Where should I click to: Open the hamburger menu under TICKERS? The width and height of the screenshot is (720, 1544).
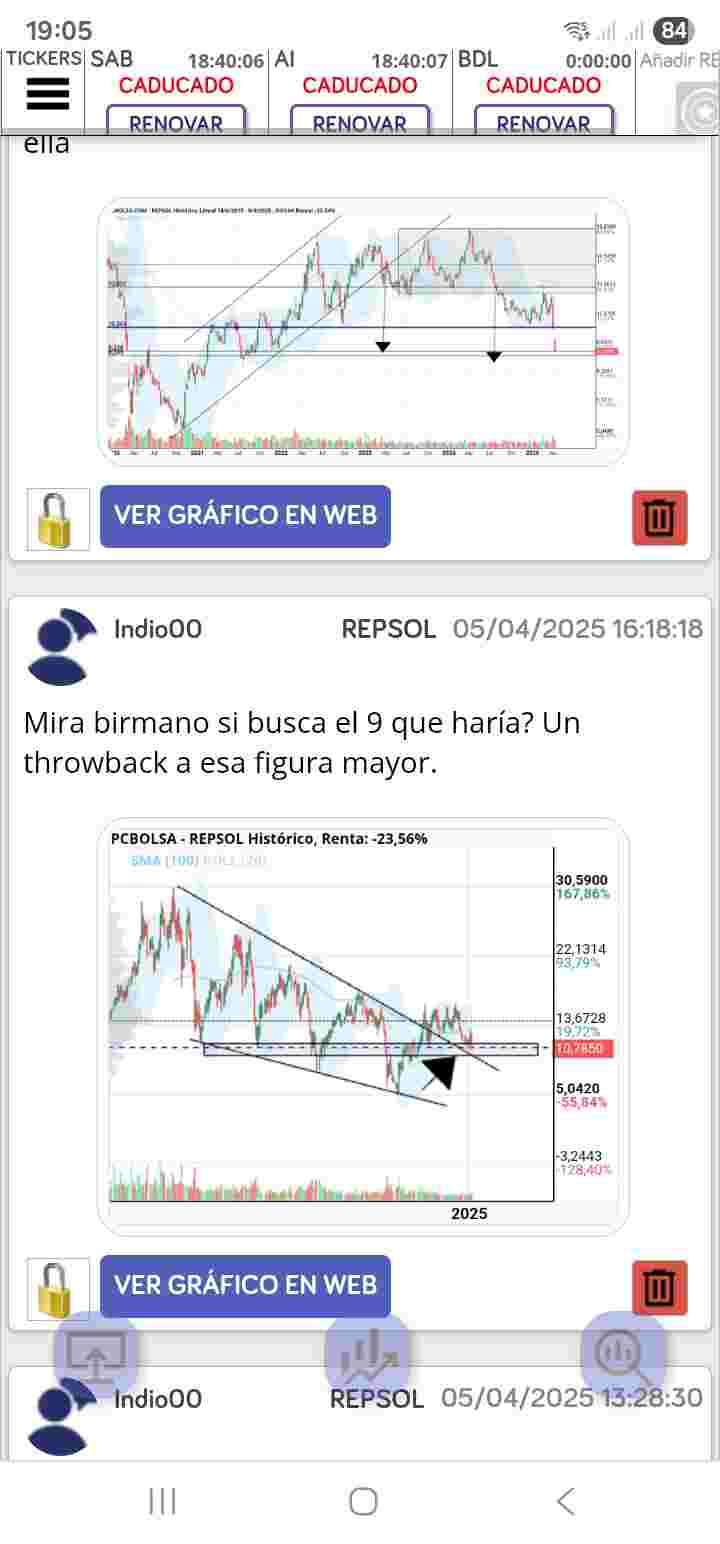pyautogui.click(x=47, y=95)
